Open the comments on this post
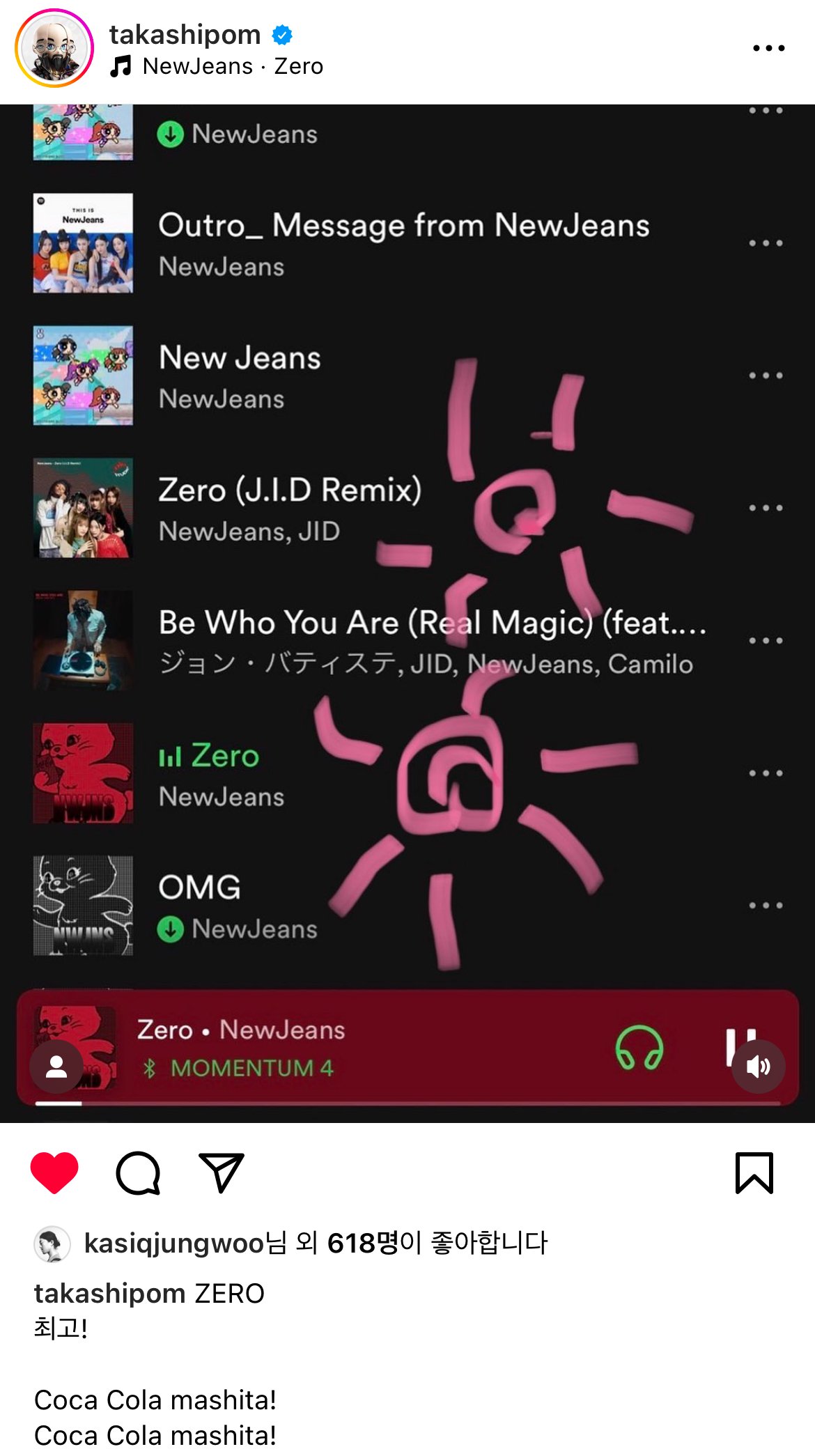 pos(138,1173)
